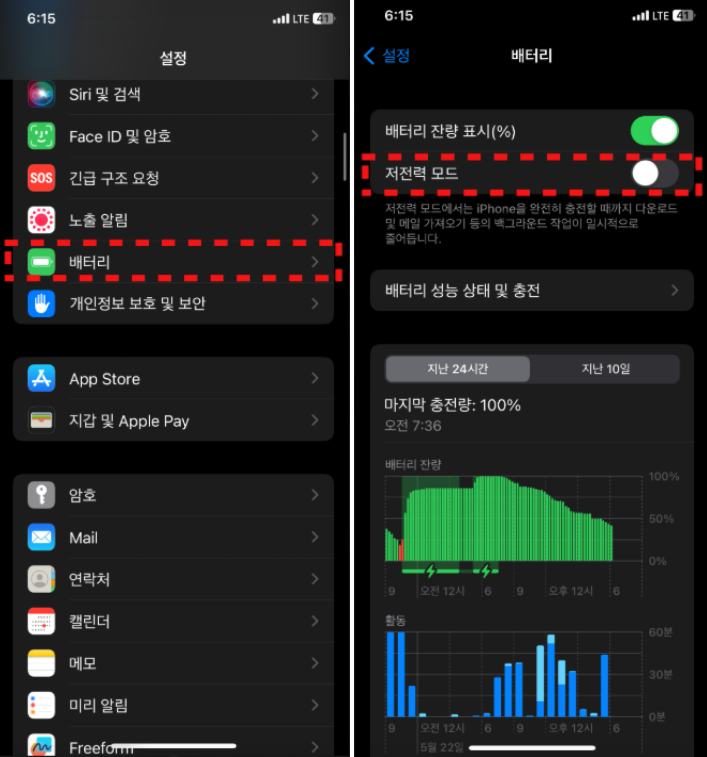Select the 지난 24시간 segment
Viewport: 707px width, 757px height.
point(458,369)
